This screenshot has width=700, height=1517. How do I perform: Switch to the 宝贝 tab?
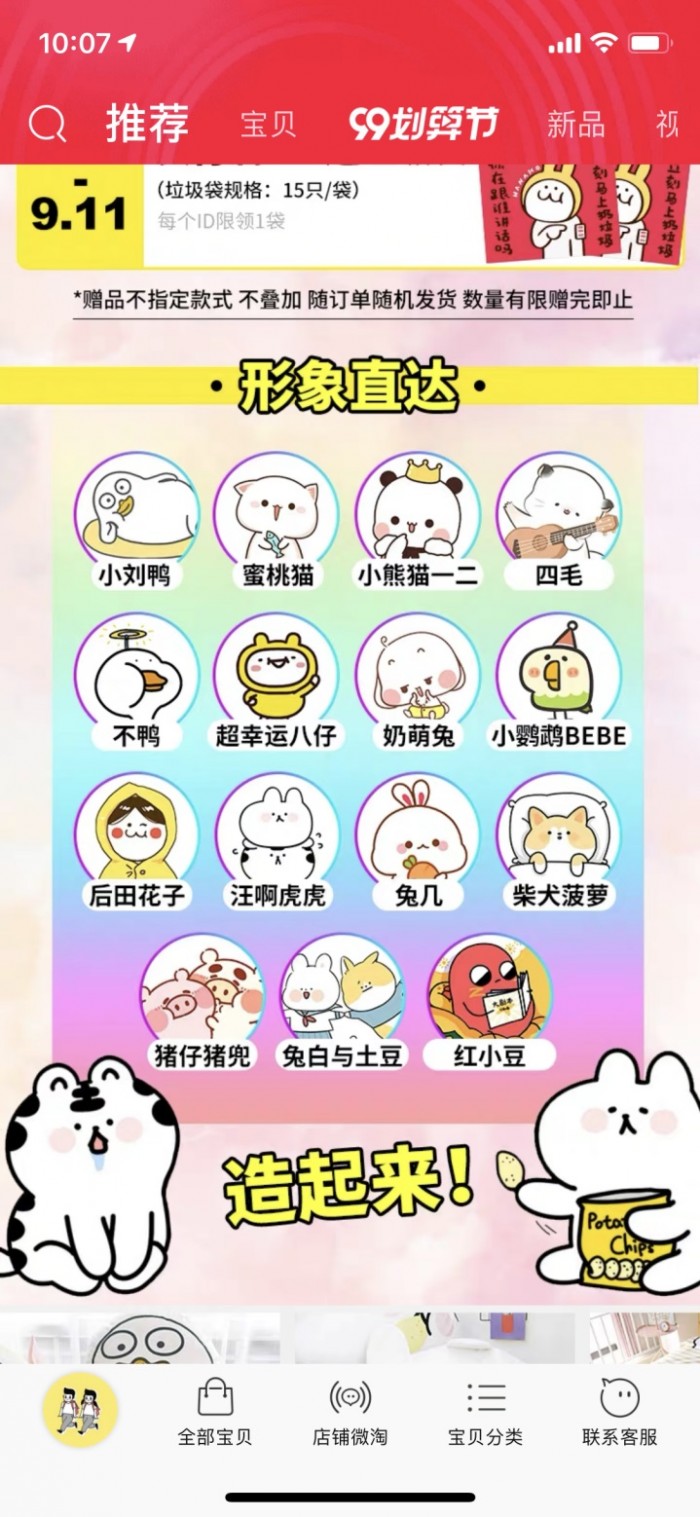[268, 125]
